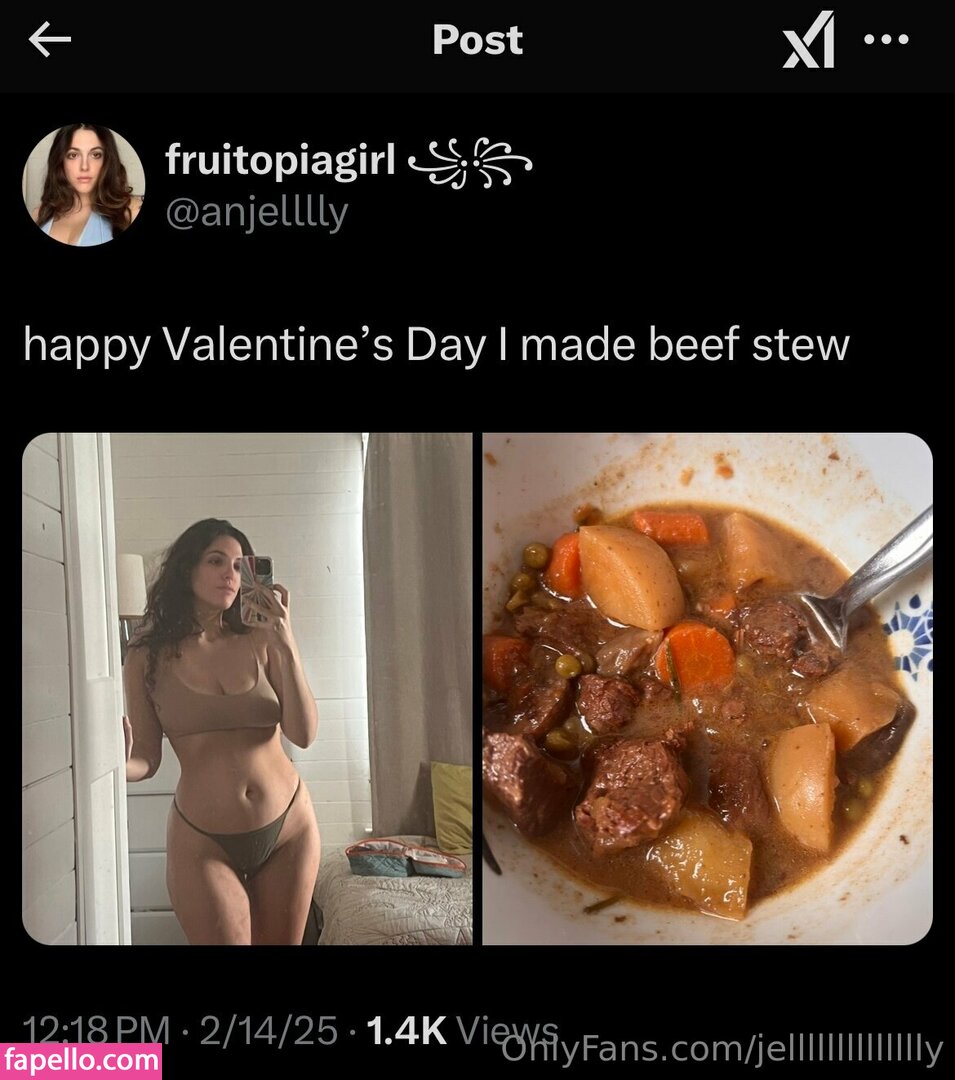Open the mirror selfie photo
Screen dimensions: 955x1080
[x=247, y=688]
